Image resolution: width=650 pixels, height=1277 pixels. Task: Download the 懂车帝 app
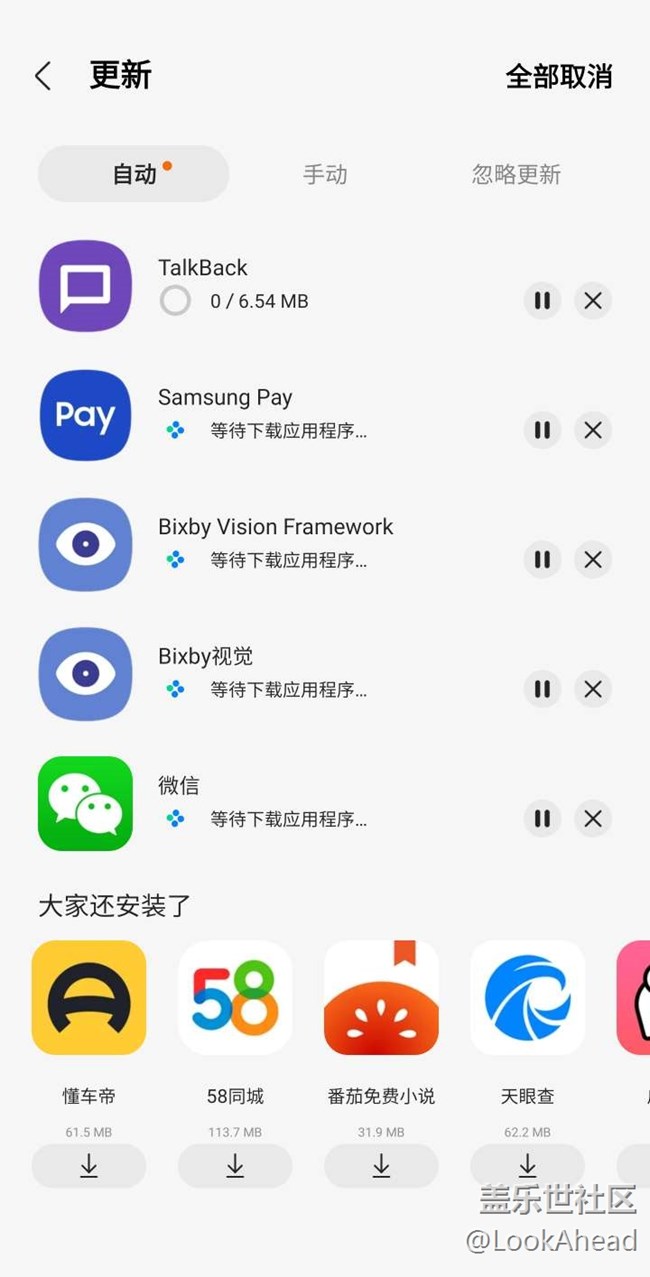click(89, 1166)
